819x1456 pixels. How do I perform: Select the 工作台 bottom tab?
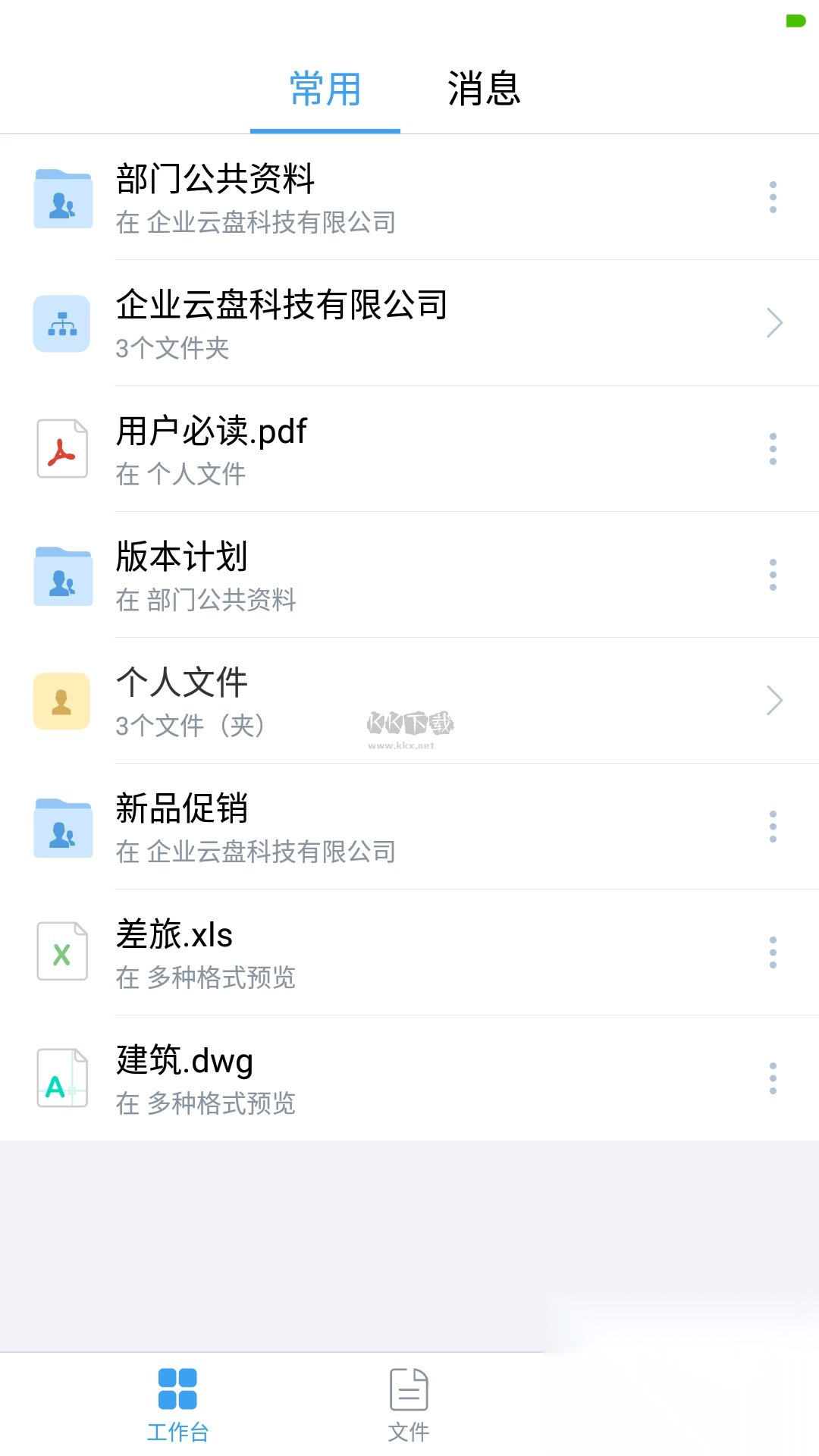point(177,1404)
